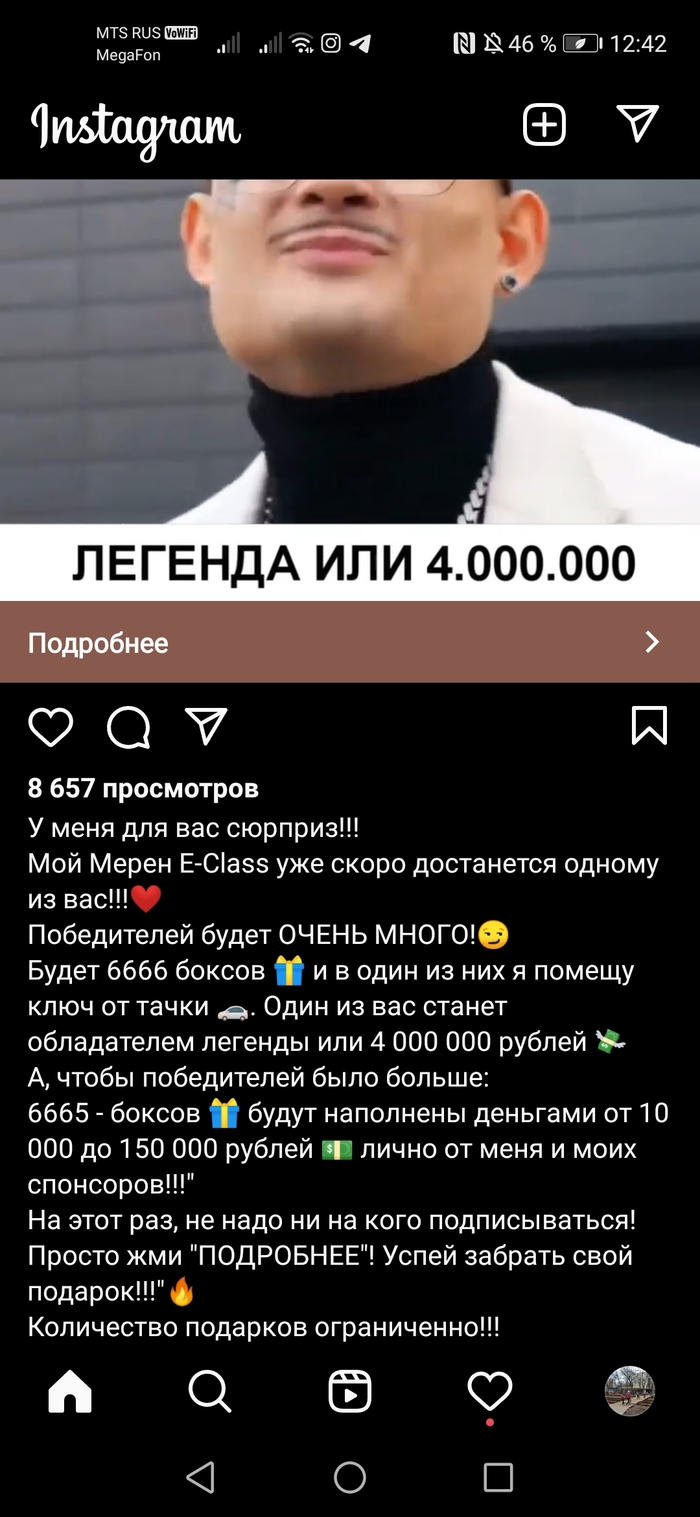Open comments on the post
Image resolution: width=700 pixels, height=1517 pixels.
click(129, 727)
